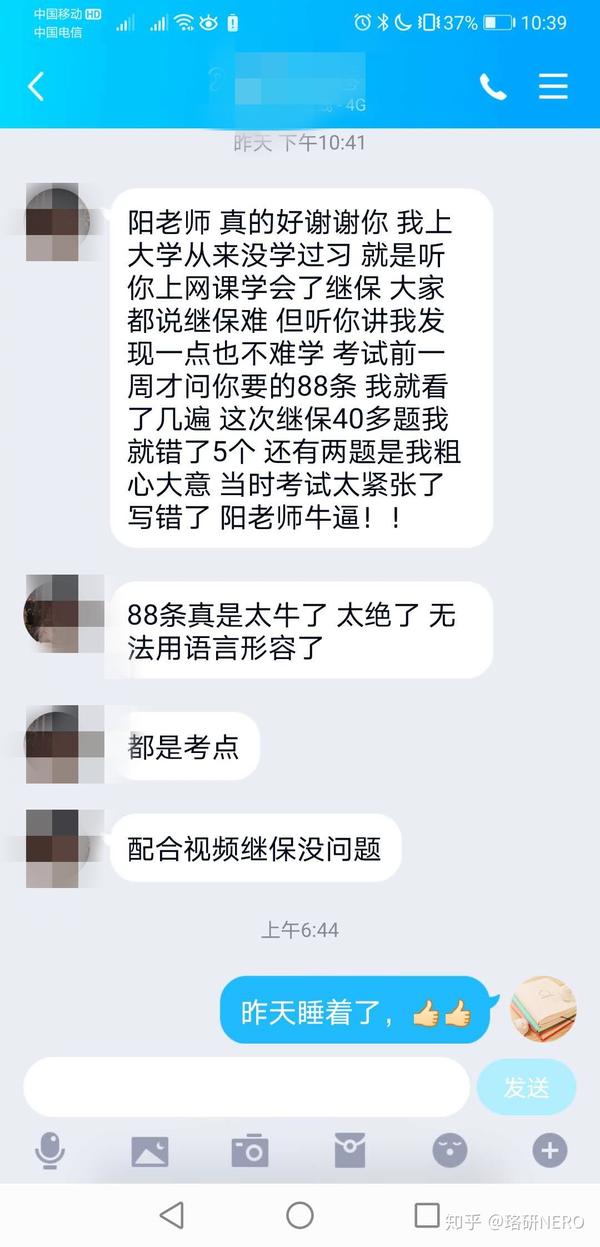Start a voice call with this contact
600x1247 pixels.
pyautogui.click(x=493, y=87)
